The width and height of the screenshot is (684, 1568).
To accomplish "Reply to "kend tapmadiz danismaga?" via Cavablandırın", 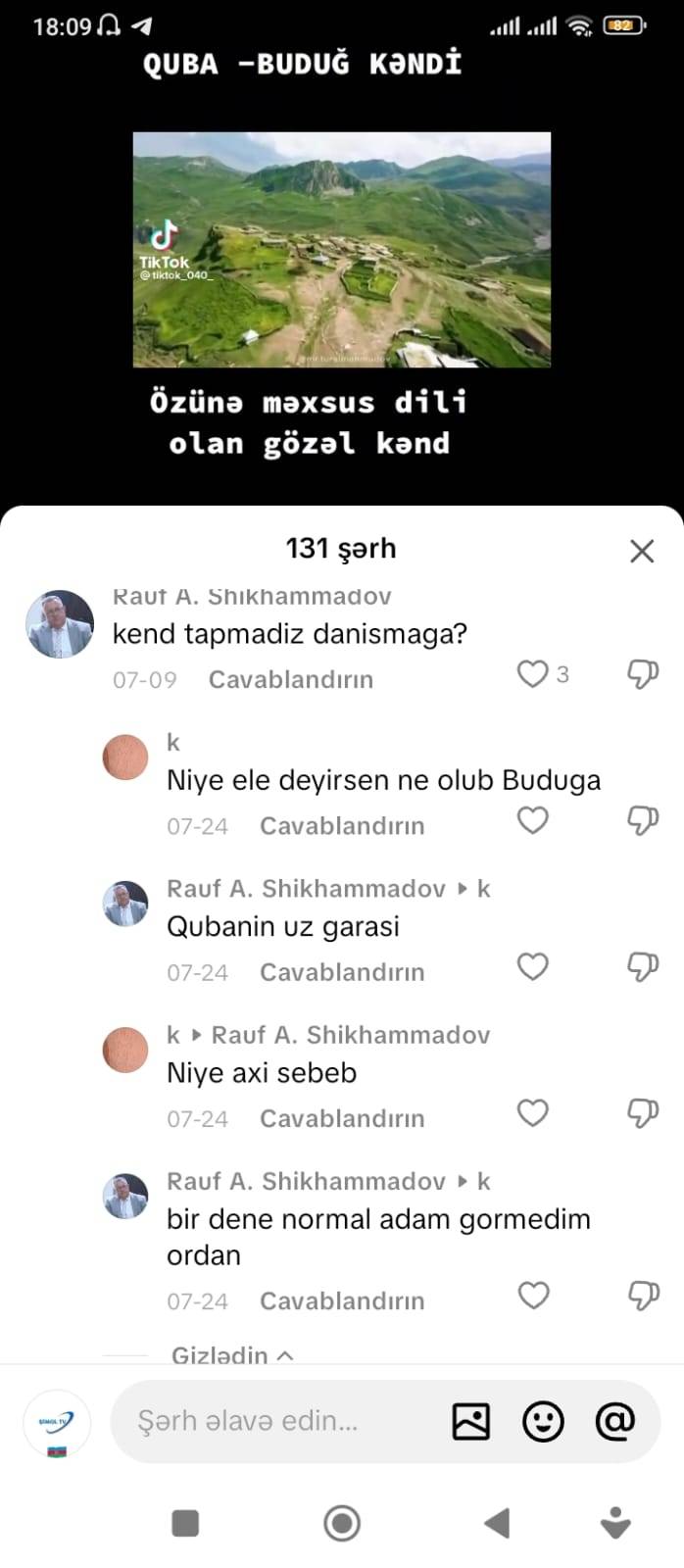I will coord(290,679).
